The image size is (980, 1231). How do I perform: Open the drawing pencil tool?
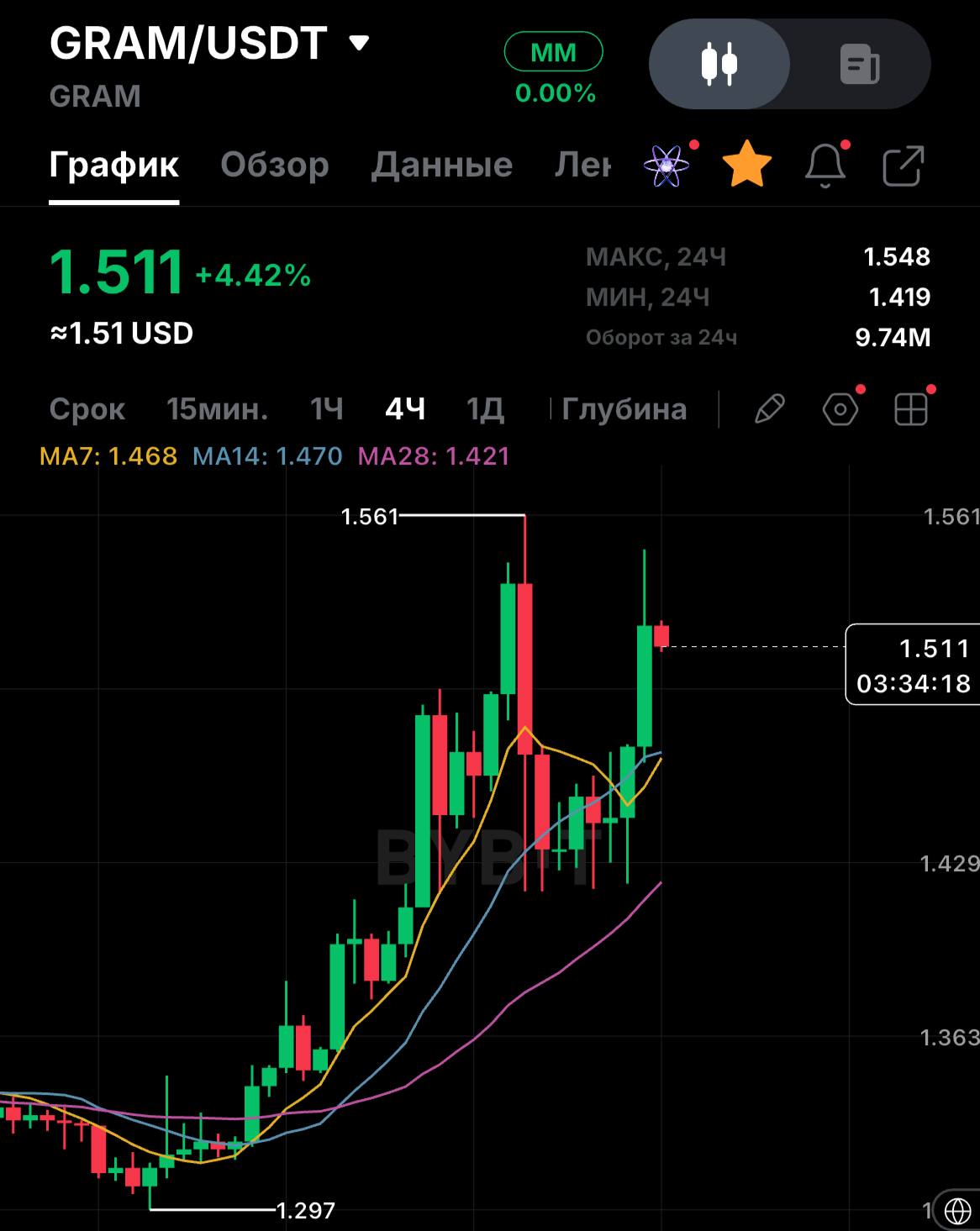770,409
